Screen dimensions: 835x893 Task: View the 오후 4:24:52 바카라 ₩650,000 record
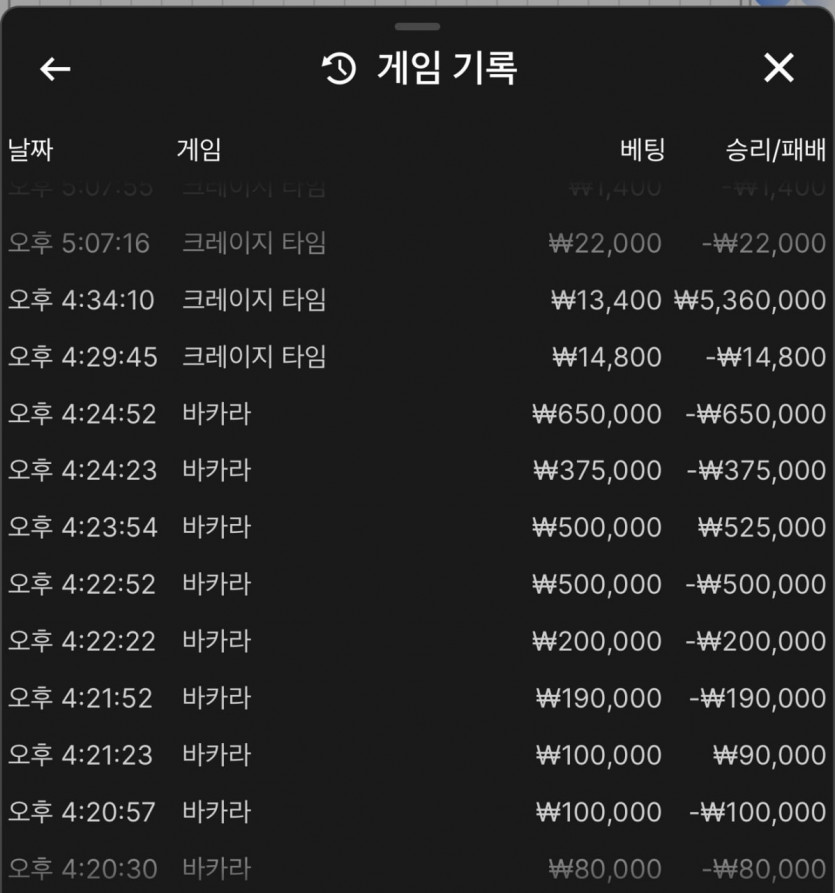coord(418,413)
